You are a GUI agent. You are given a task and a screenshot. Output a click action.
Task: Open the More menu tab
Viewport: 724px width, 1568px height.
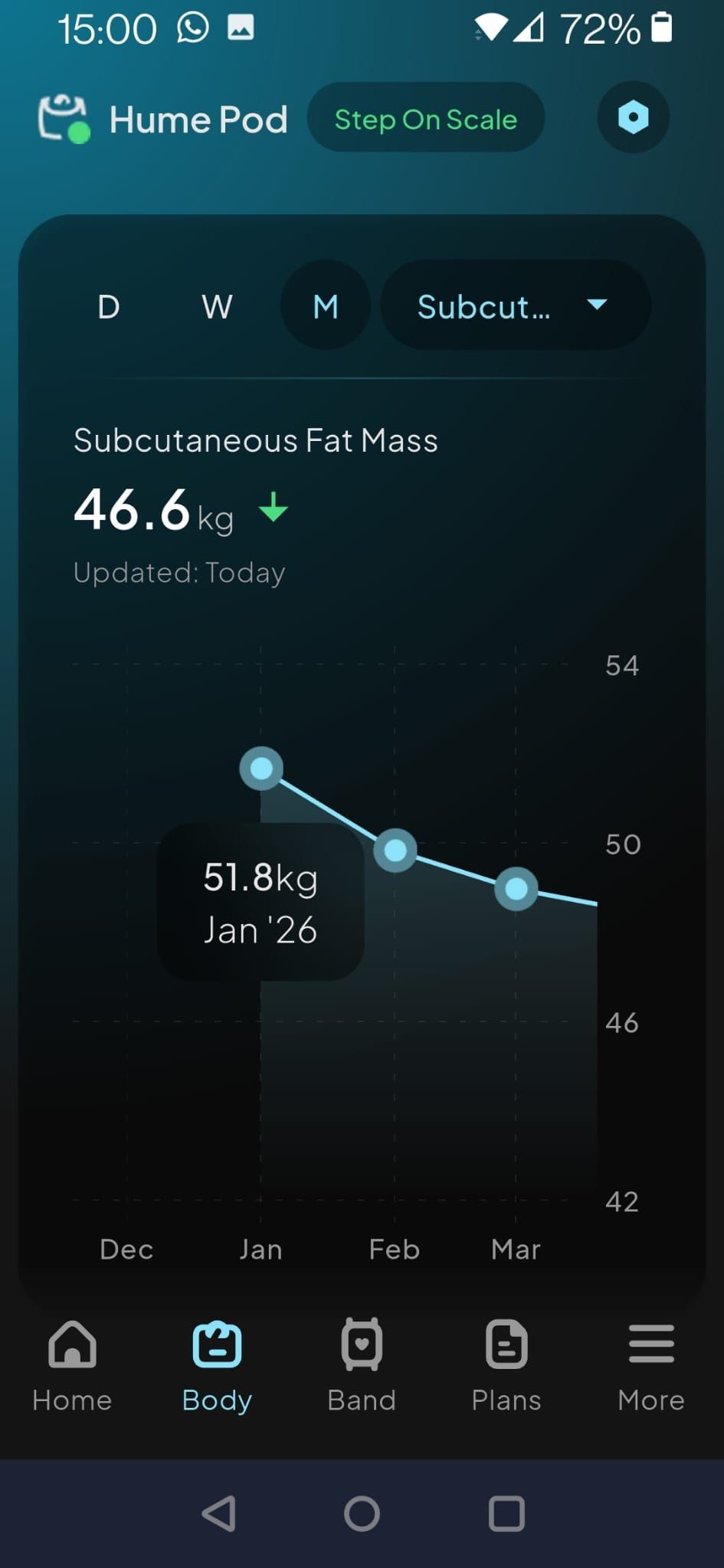point(651,1367)
